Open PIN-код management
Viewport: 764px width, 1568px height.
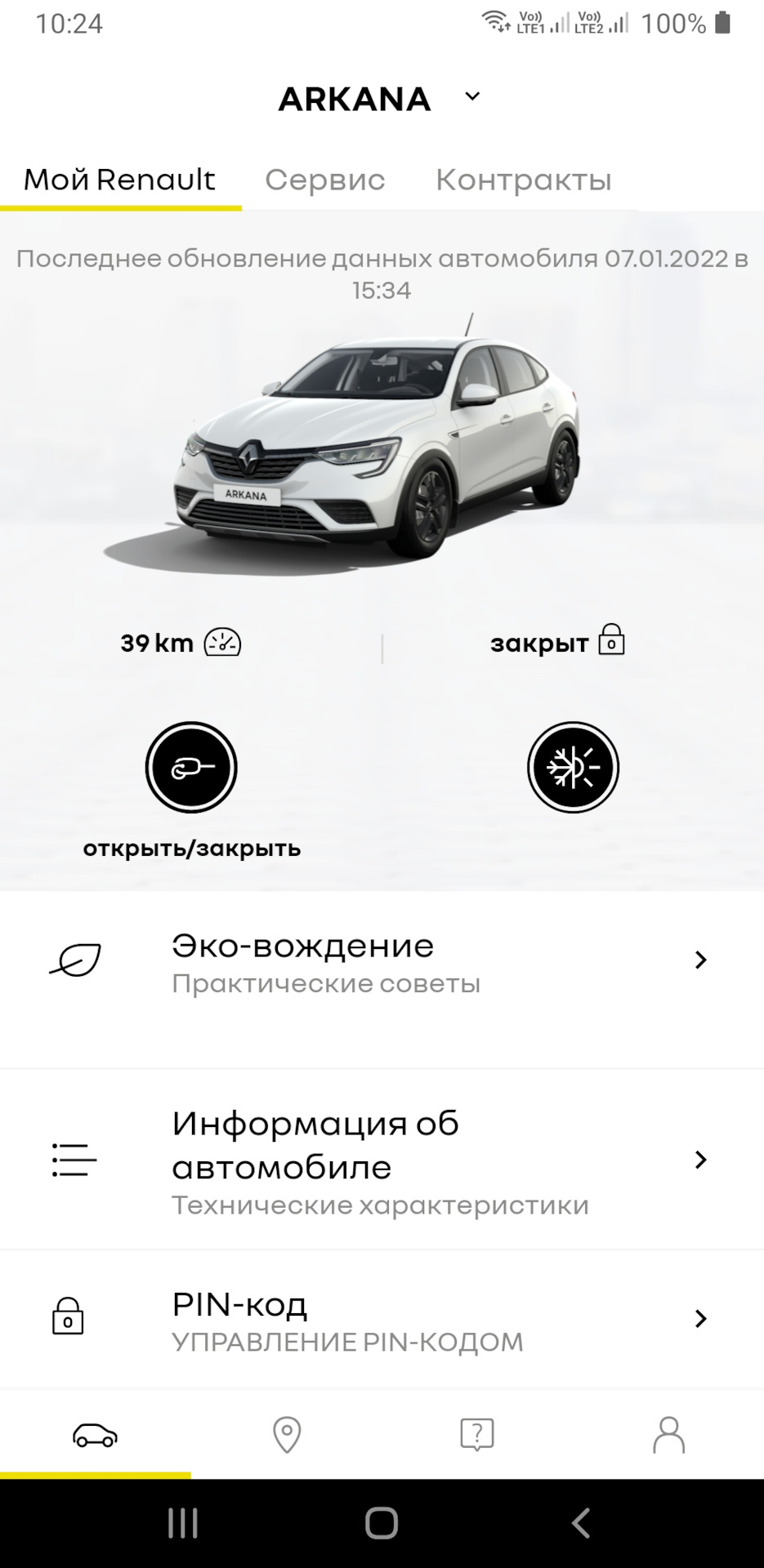(382, 1319)
